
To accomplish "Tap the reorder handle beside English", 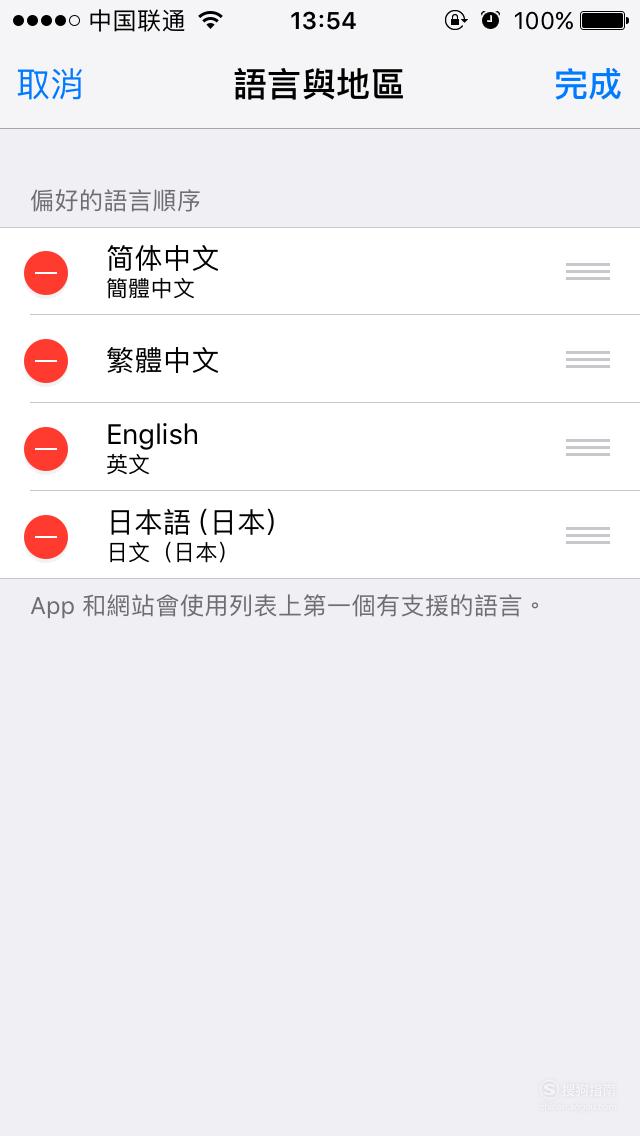I will 588,448.
